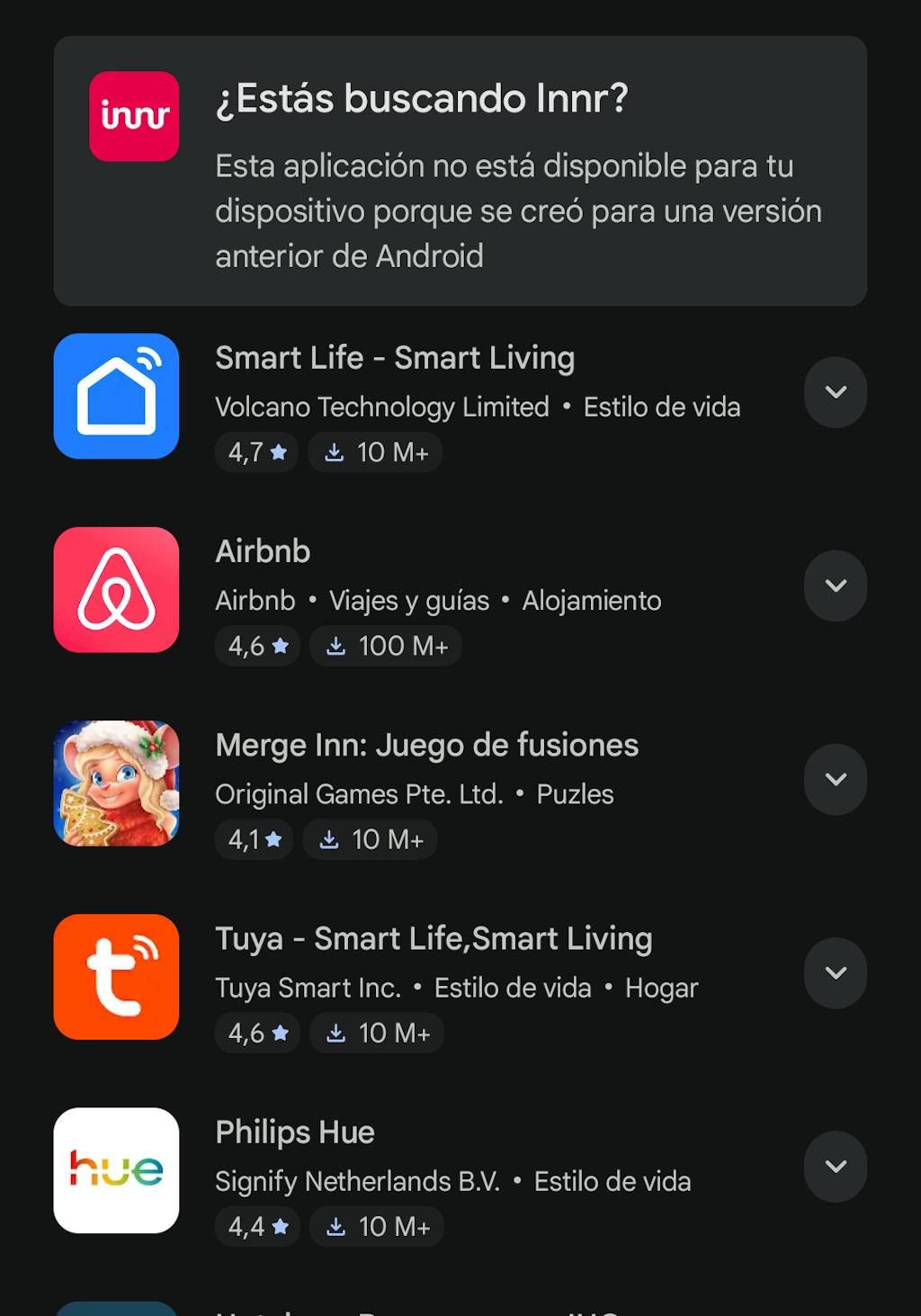Open the Airbnb app listing
Viewport: 921px width, 1316px height.
(x=263, y=551)
